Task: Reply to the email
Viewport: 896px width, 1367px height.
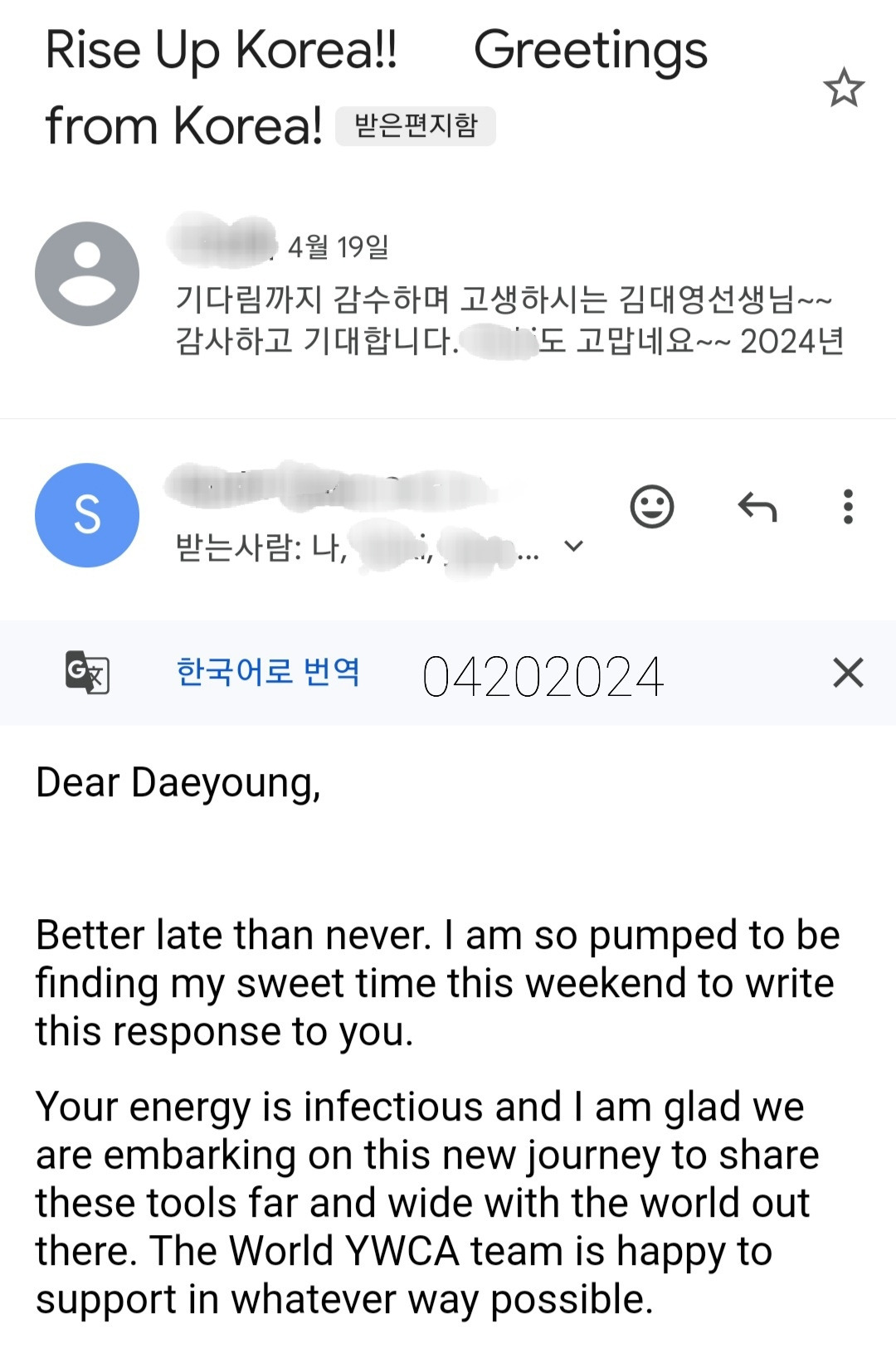Action: [757, 508]
